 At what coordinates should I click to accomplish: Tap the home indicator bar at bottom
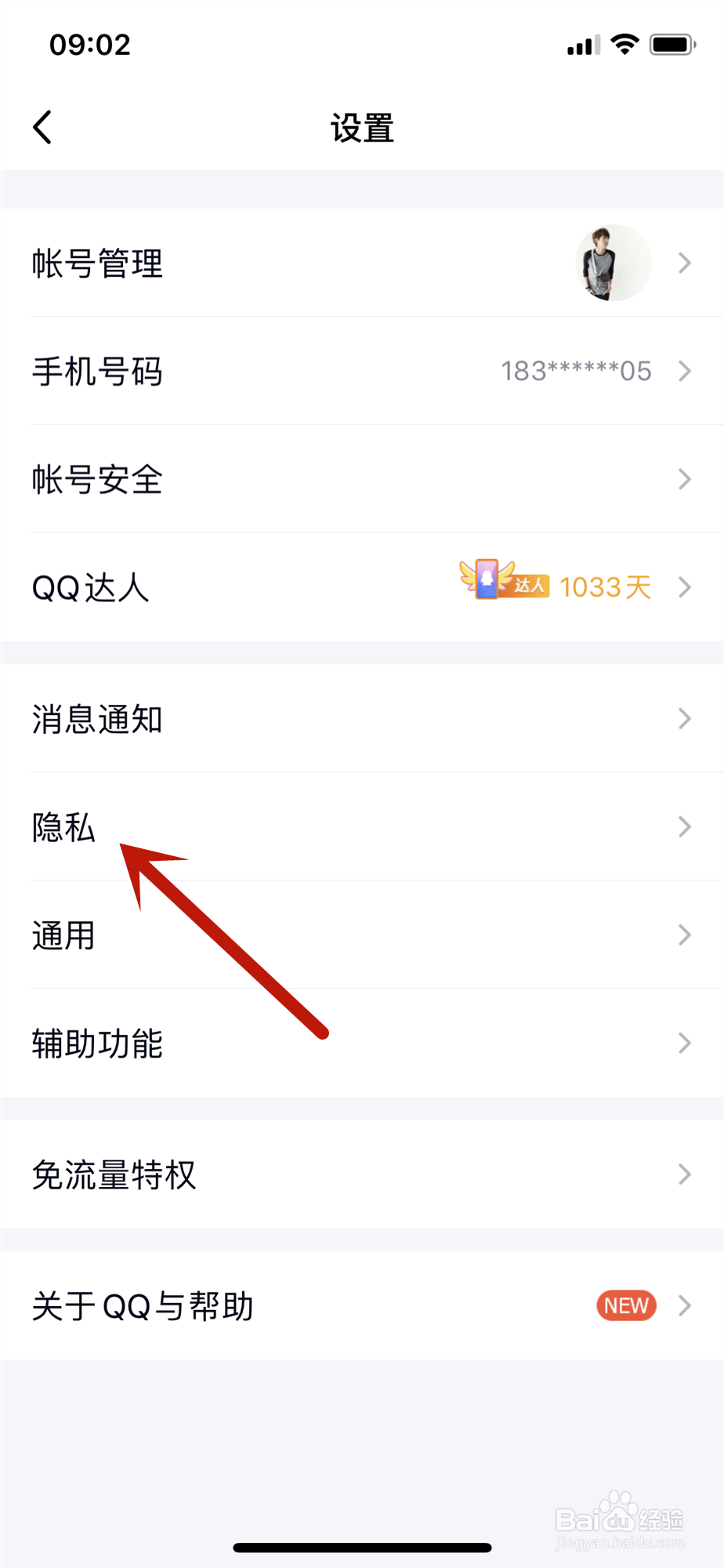pos(362,1547)
